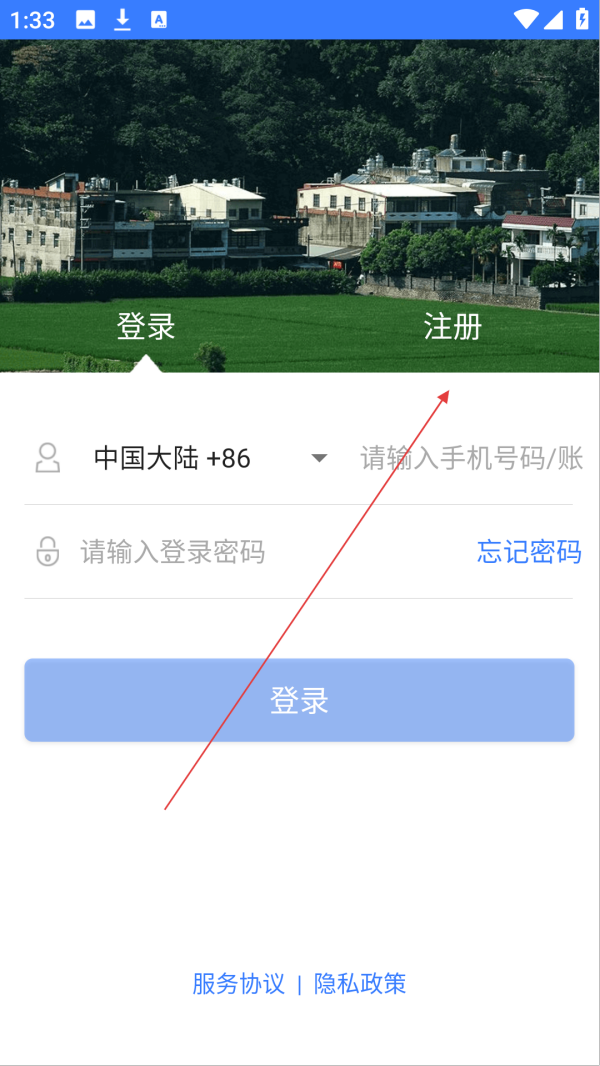Select the 登录 tab

tap(146, 326)
